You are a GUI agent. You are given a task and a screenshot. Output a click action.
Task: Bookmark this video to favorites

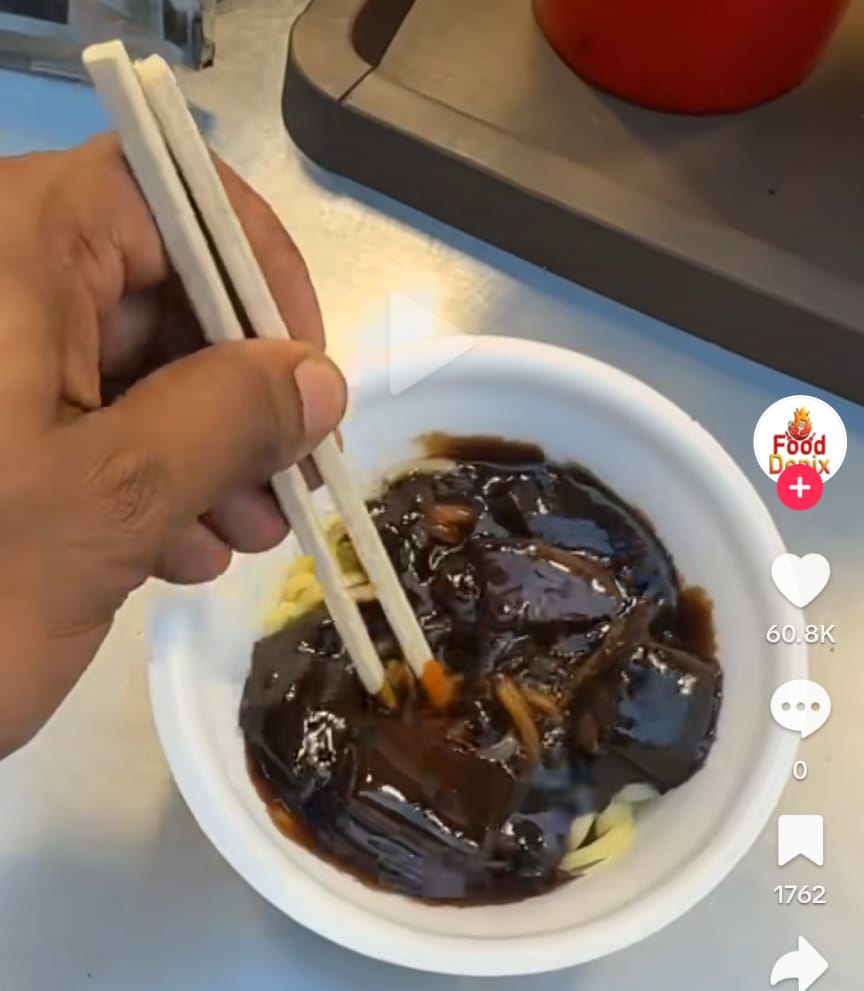tap(800, 840)
